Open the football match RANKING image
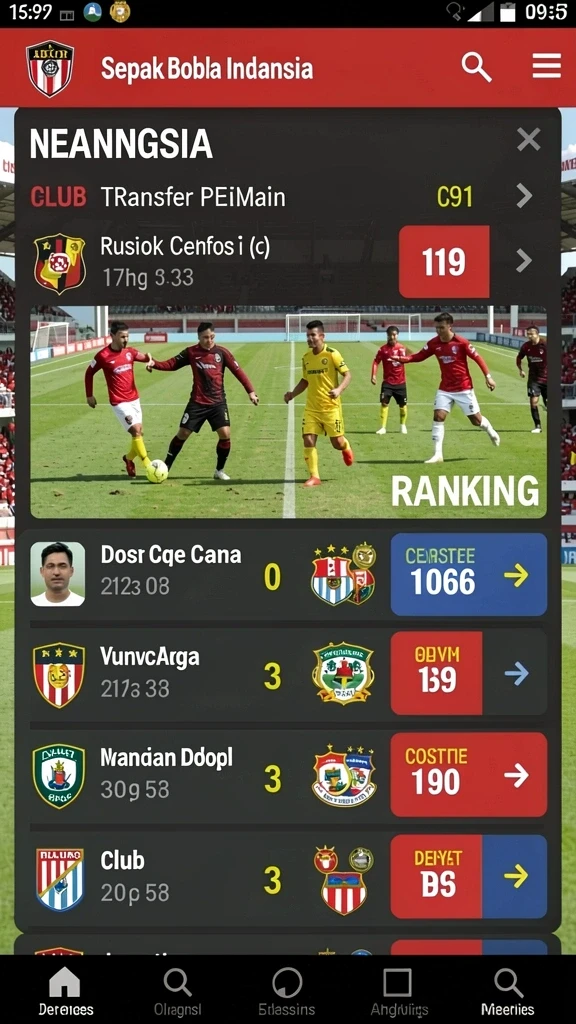Image resolution: width=576 pixels, height=1024 pixels. [288, 411]
